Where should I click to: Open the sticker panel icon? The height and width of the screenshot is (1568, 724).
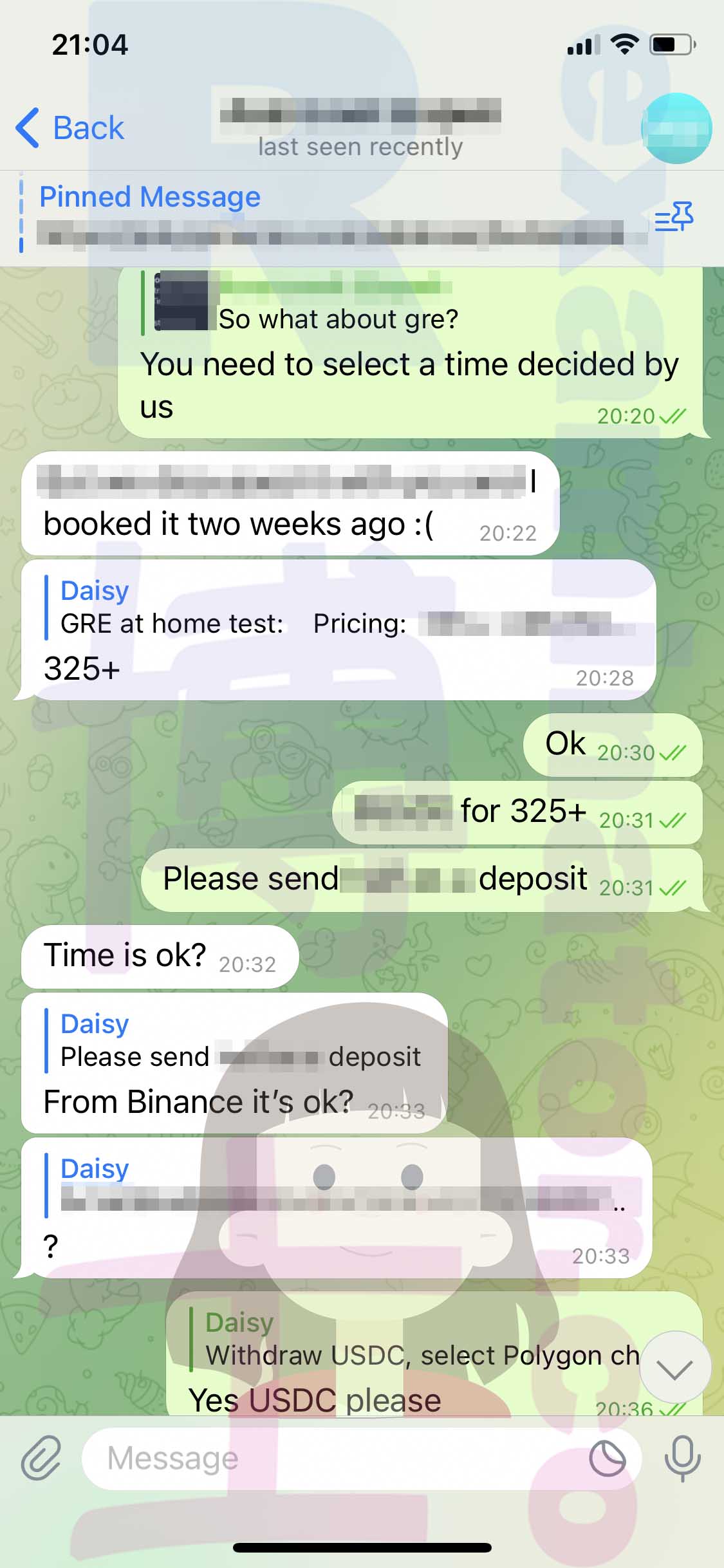click(608, 1459)
